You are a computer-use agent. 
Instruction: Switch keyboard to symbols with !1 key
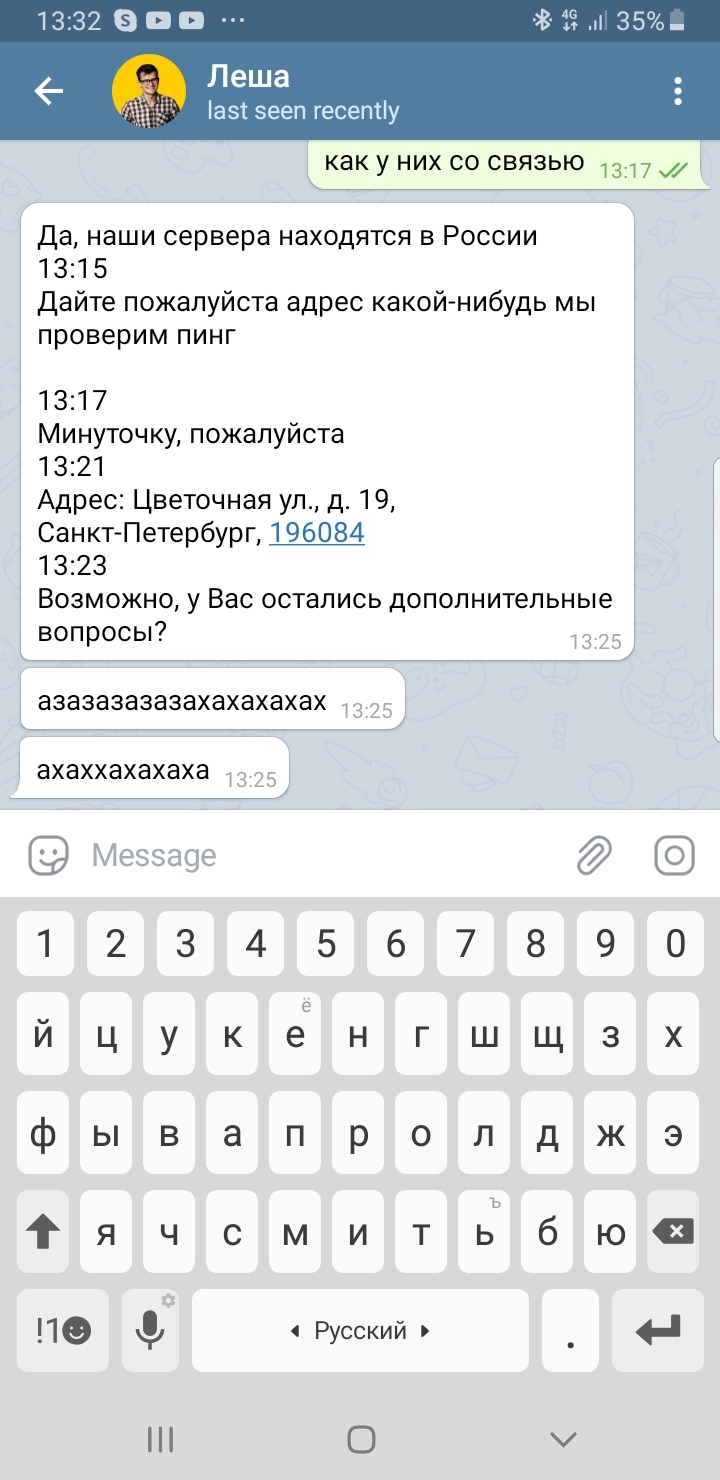coord(62,1330)
